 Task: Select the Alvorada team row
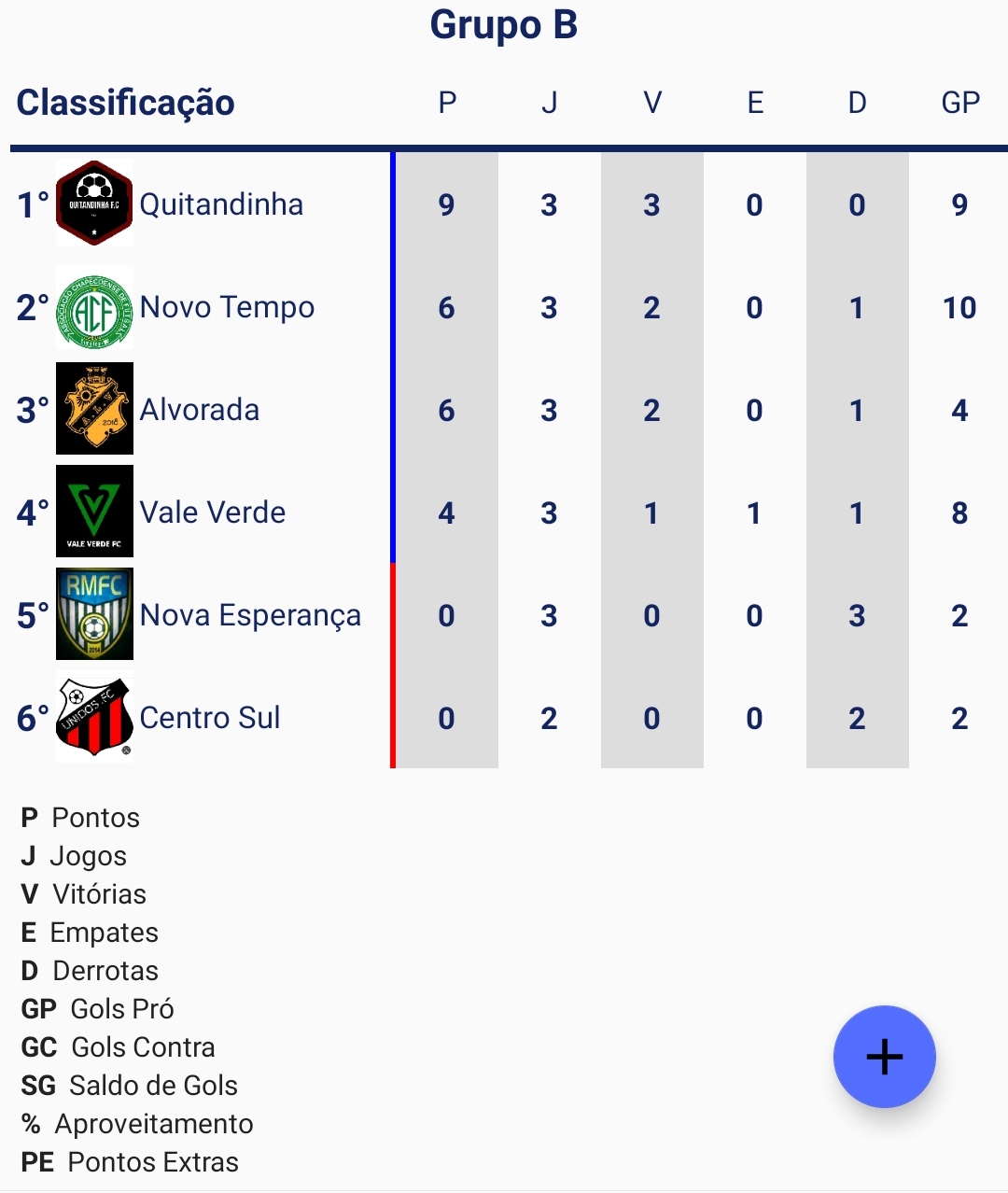[x=200, y=410]
